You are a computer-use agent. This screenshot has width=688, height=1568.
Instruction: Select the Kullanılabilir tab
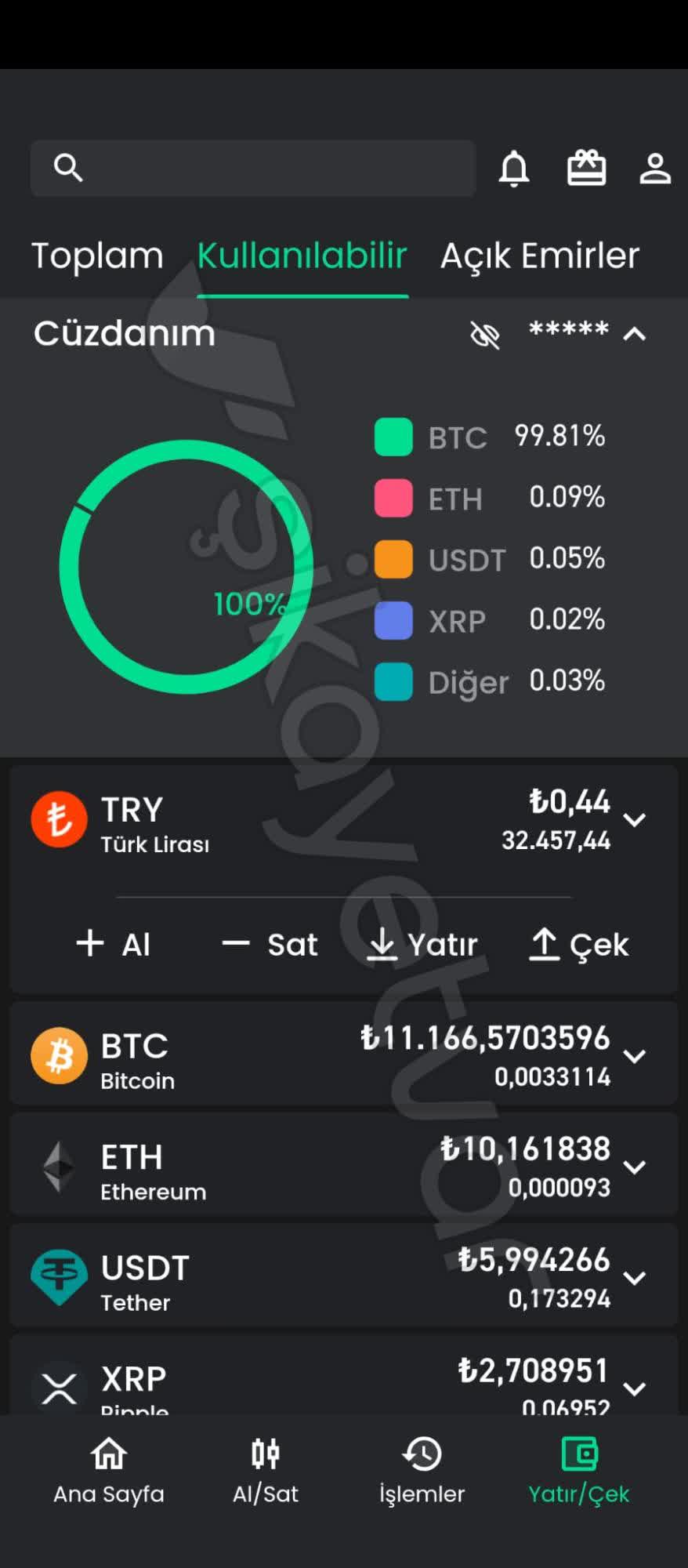coord(302,256)
